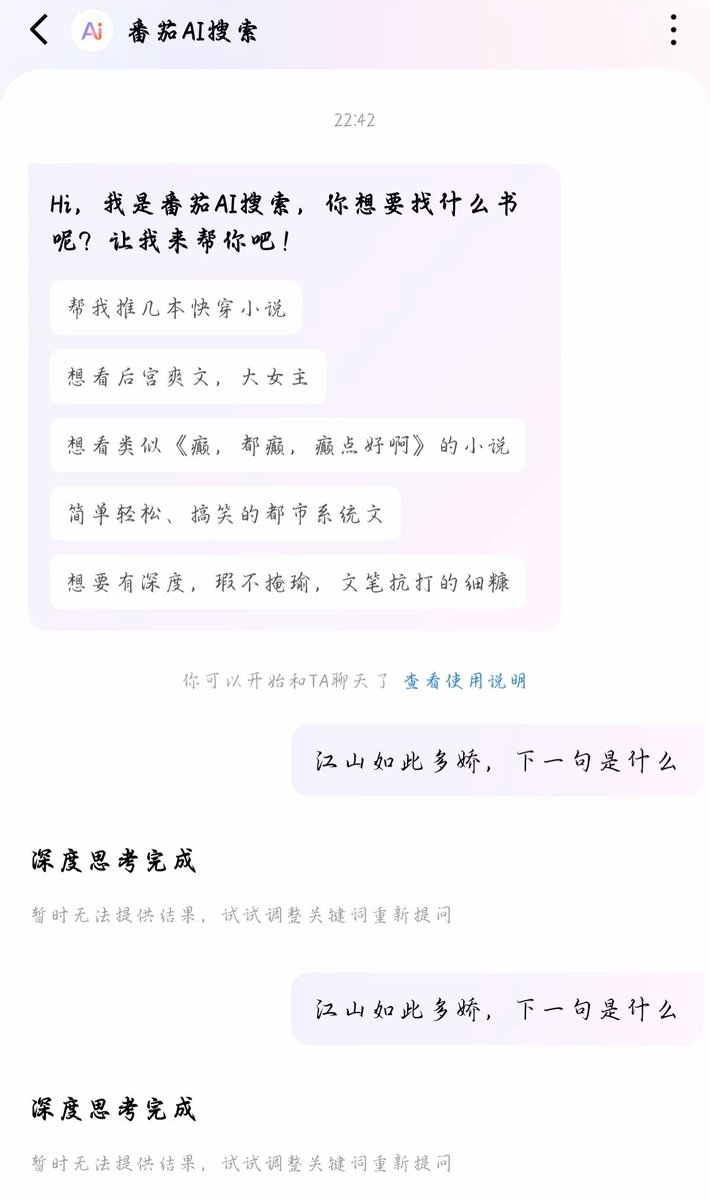Select the 帮我推几本快穿小说 suggestion

(176, 308)
